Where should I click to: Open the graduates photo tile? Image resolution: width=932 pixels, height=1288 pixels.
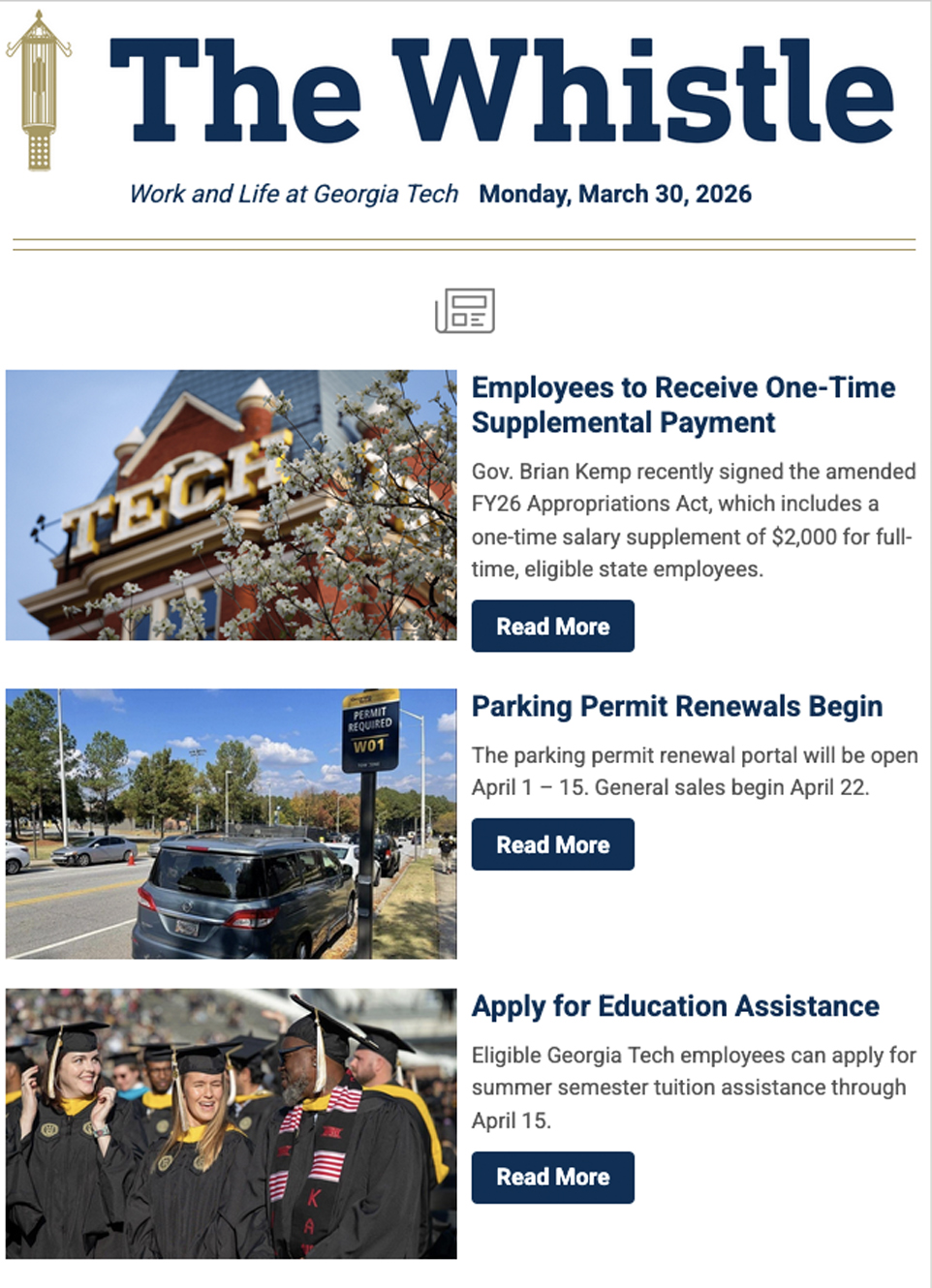click(x=231, y=1123)
